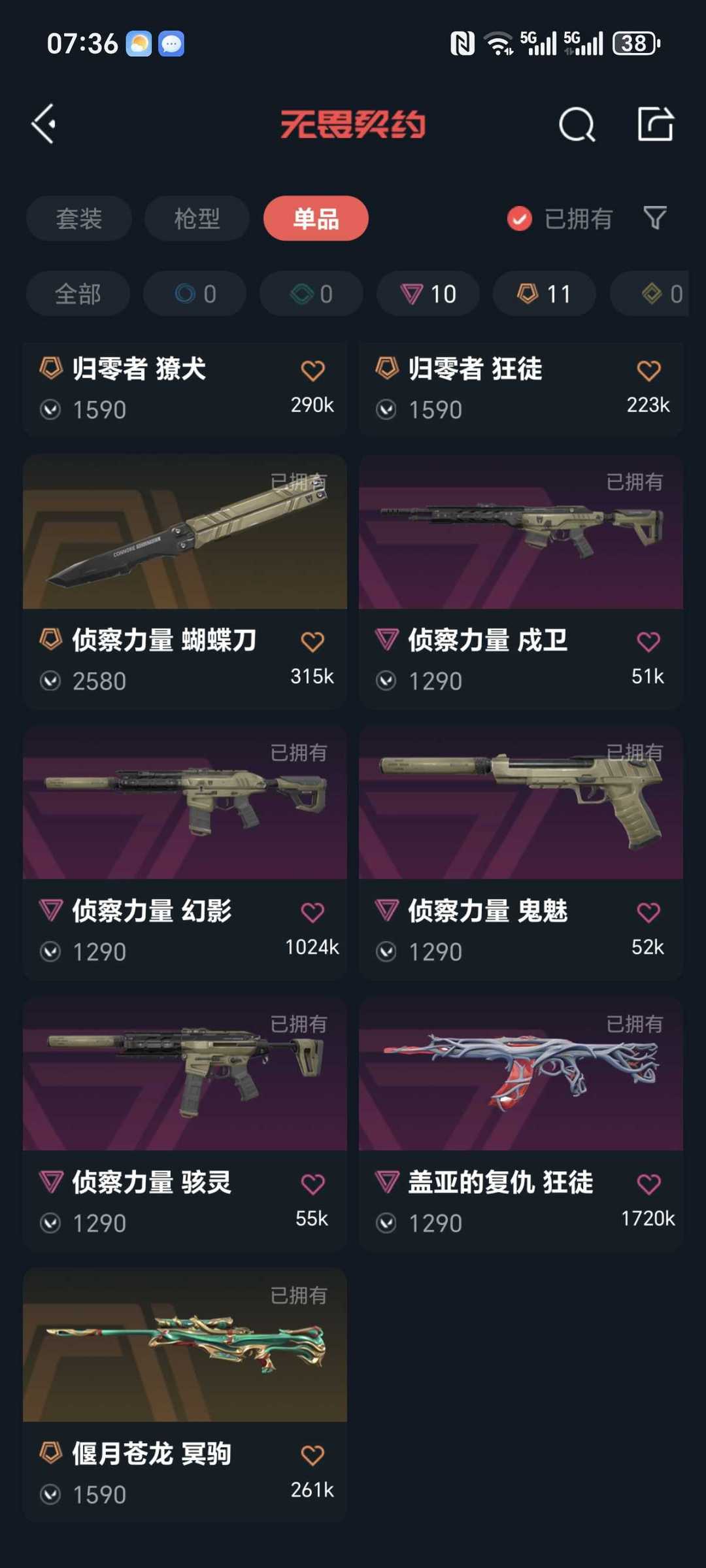The width and height of the screenshot is (706, 1568).
Task: Filter by the rarity chip showing 10
Action: [428, 294]
